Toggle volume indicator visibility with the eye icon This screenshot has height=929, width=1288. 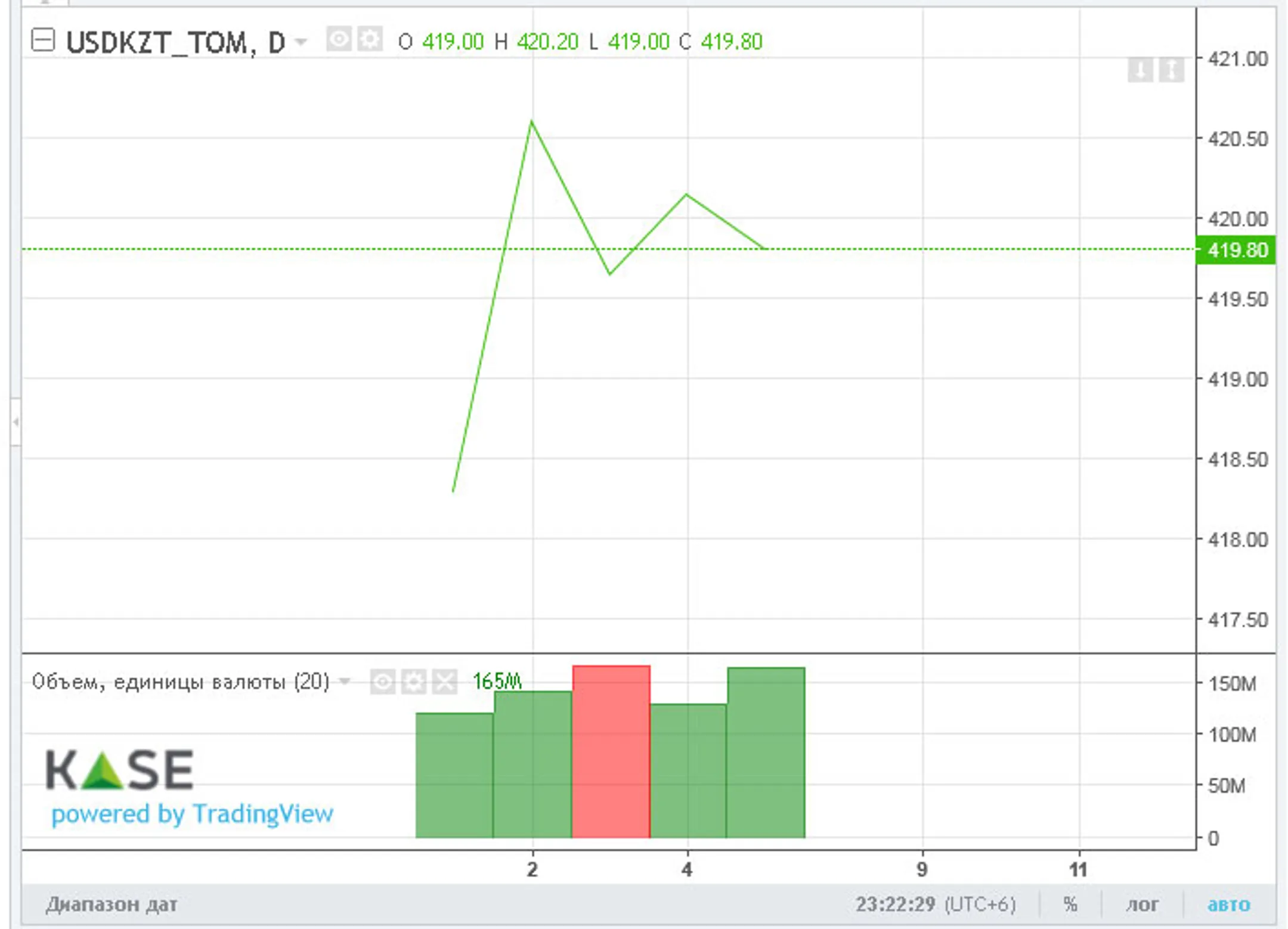pyautogui.click(x=383, y=682)
